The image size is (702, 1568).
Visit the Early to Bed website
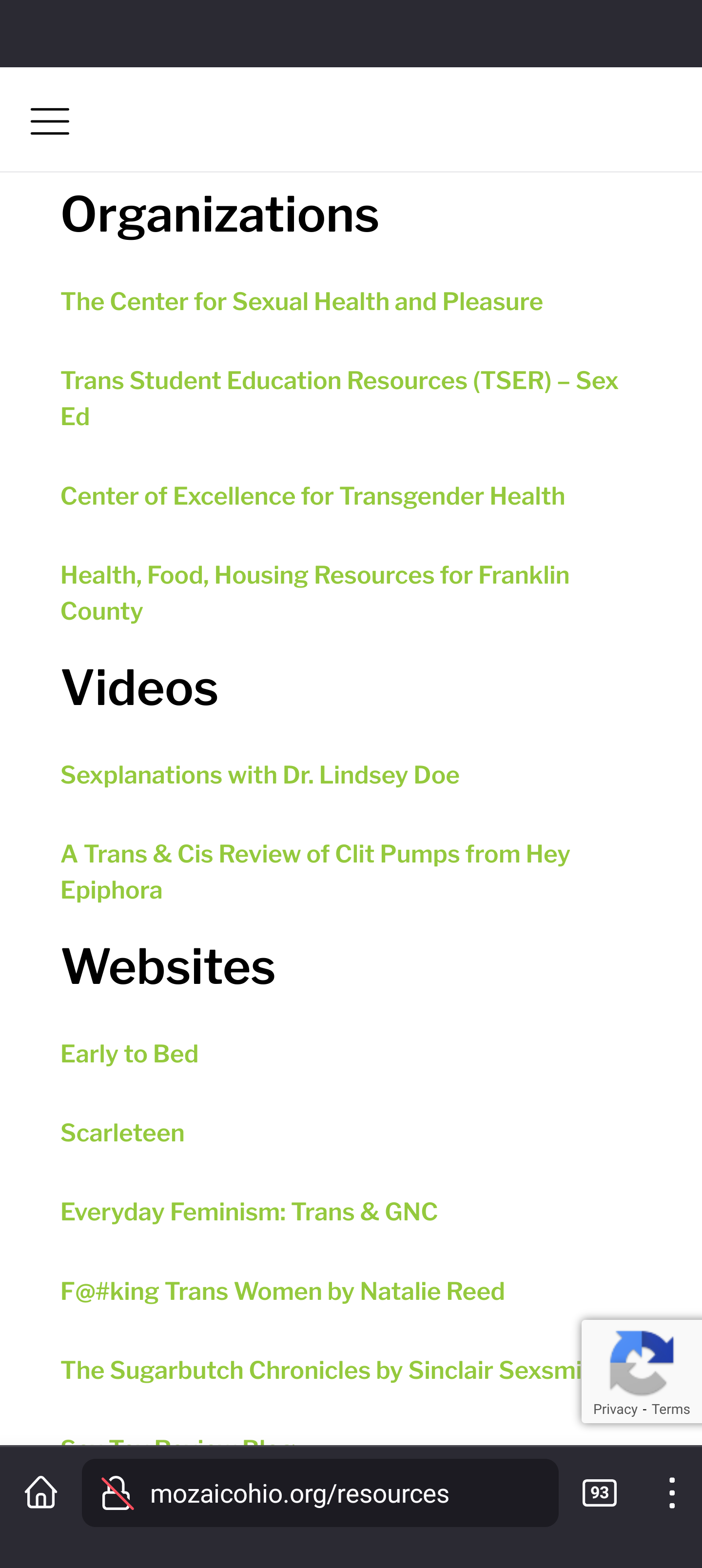coord(129,1054)
